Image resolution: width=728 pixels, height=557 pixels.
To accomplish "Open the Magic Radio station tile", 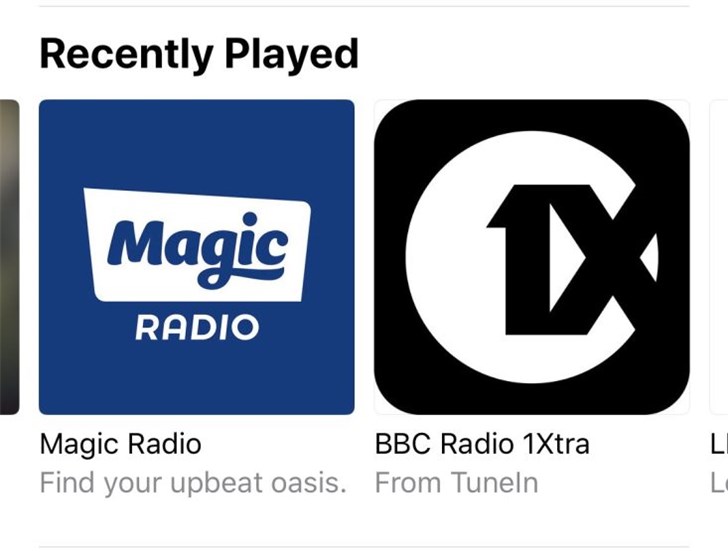I will click(196, 257).
